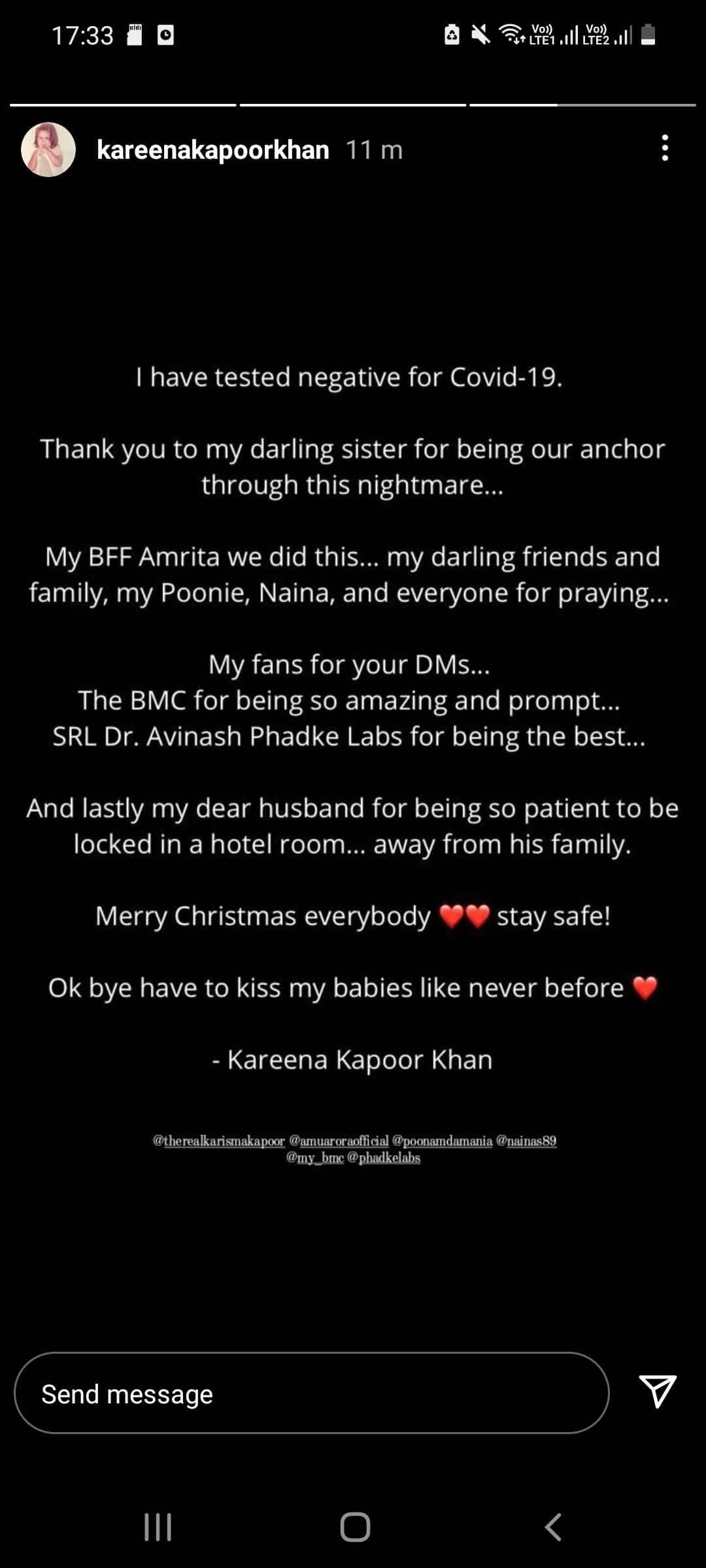Open the @amuaroraofficial mention
Image resolution: width=706 pixels, height=1568 pixels.
tap(339, 1141)
